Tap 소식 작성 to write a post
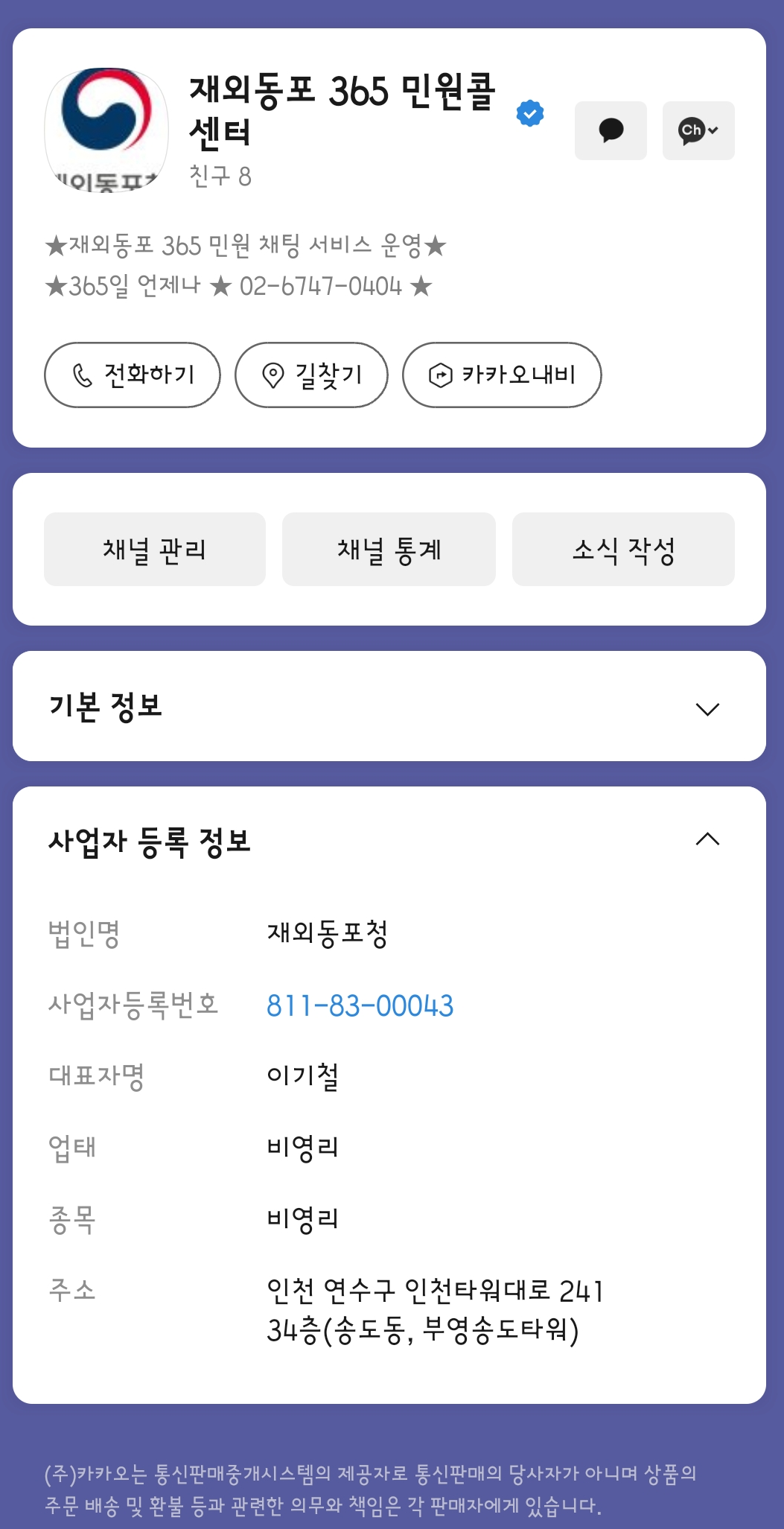Screen dimensions: 784x1529 click(x=623, y=549)
